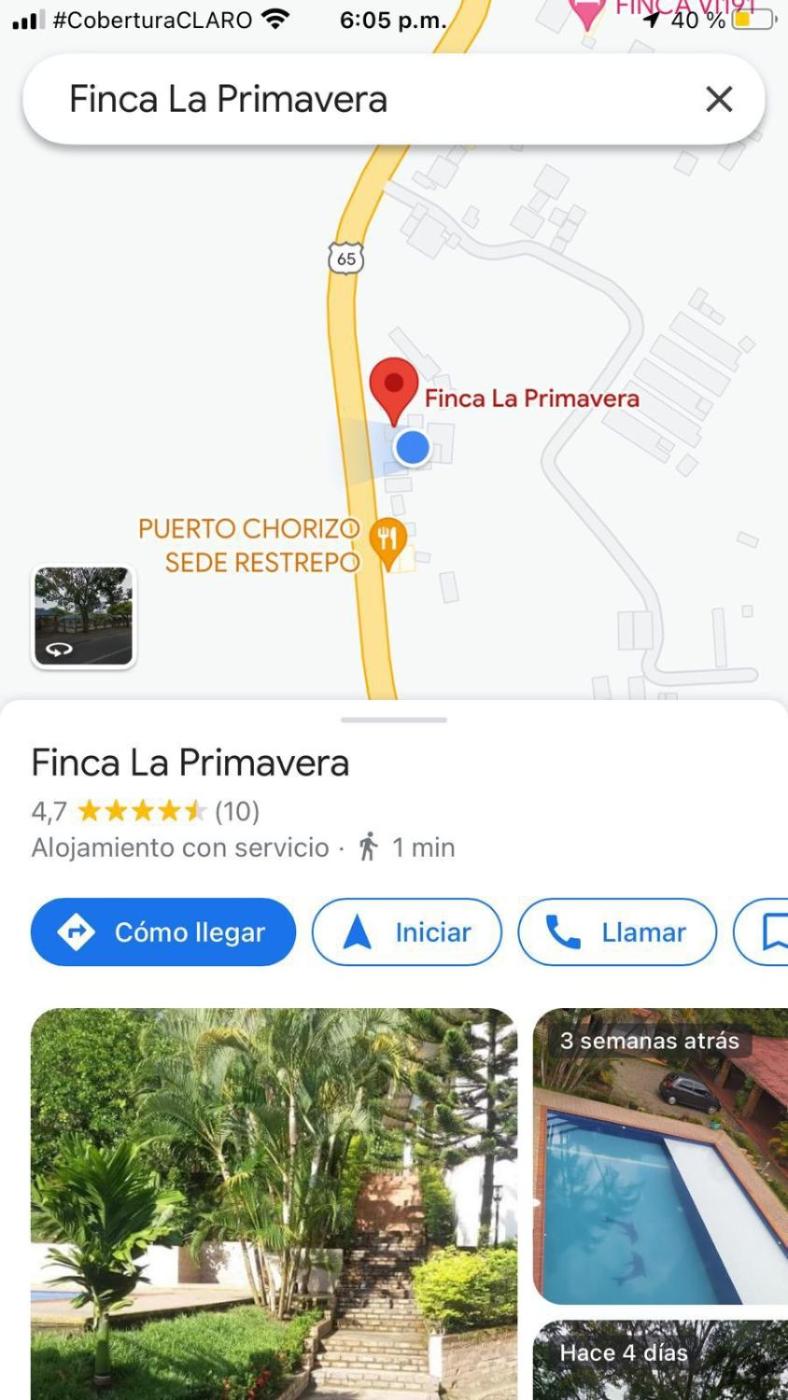Open Puerto Chorizo Sede Restrepo restaurant marker
The image size is (788, 1400).
tap(387, 541)
